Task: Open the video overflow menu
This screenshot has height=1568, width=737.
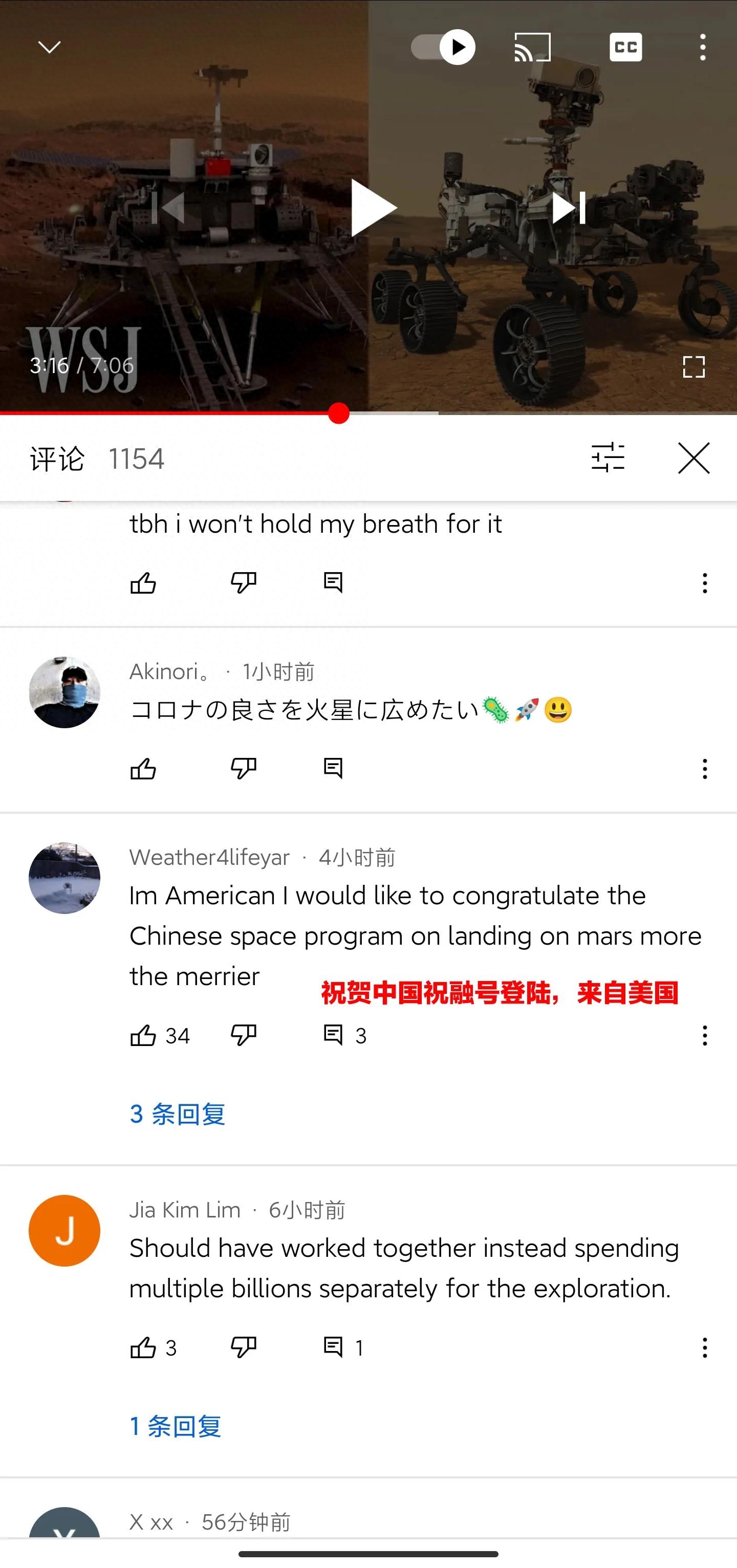Action: click(703, 47)
